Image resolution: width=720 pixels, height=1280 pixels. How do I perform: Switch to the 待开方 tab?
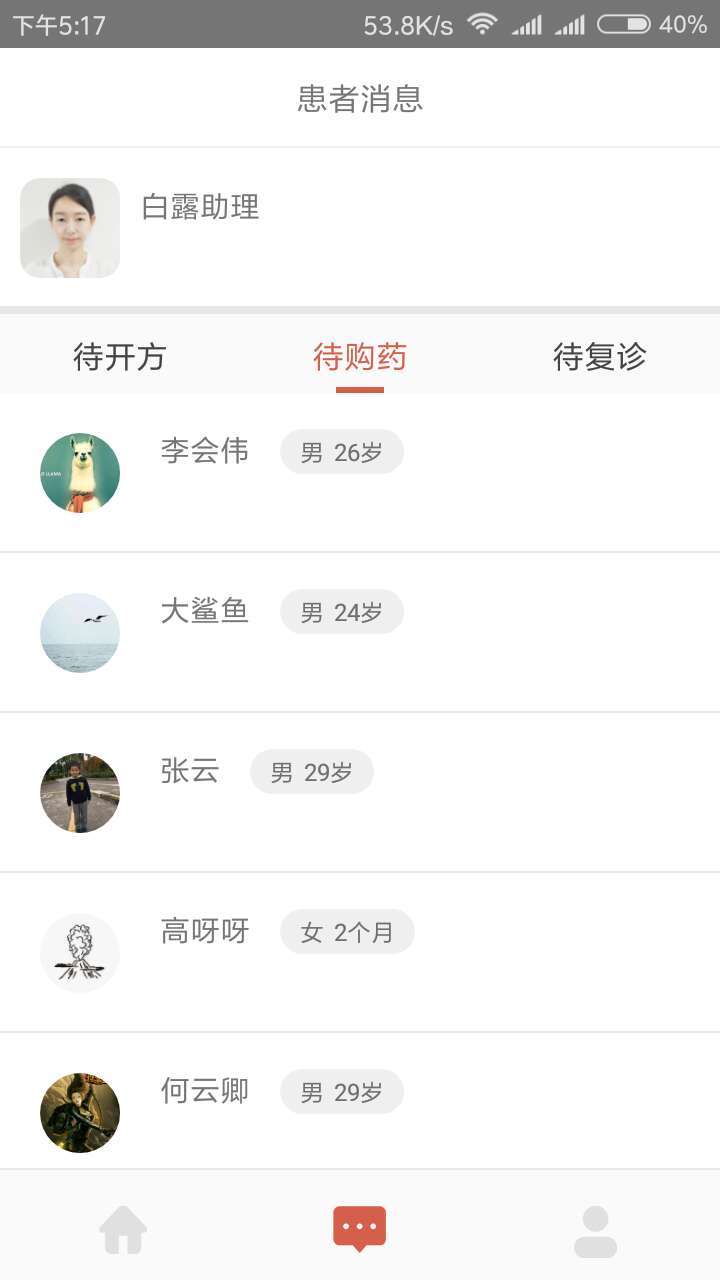[x=119, y=357]
